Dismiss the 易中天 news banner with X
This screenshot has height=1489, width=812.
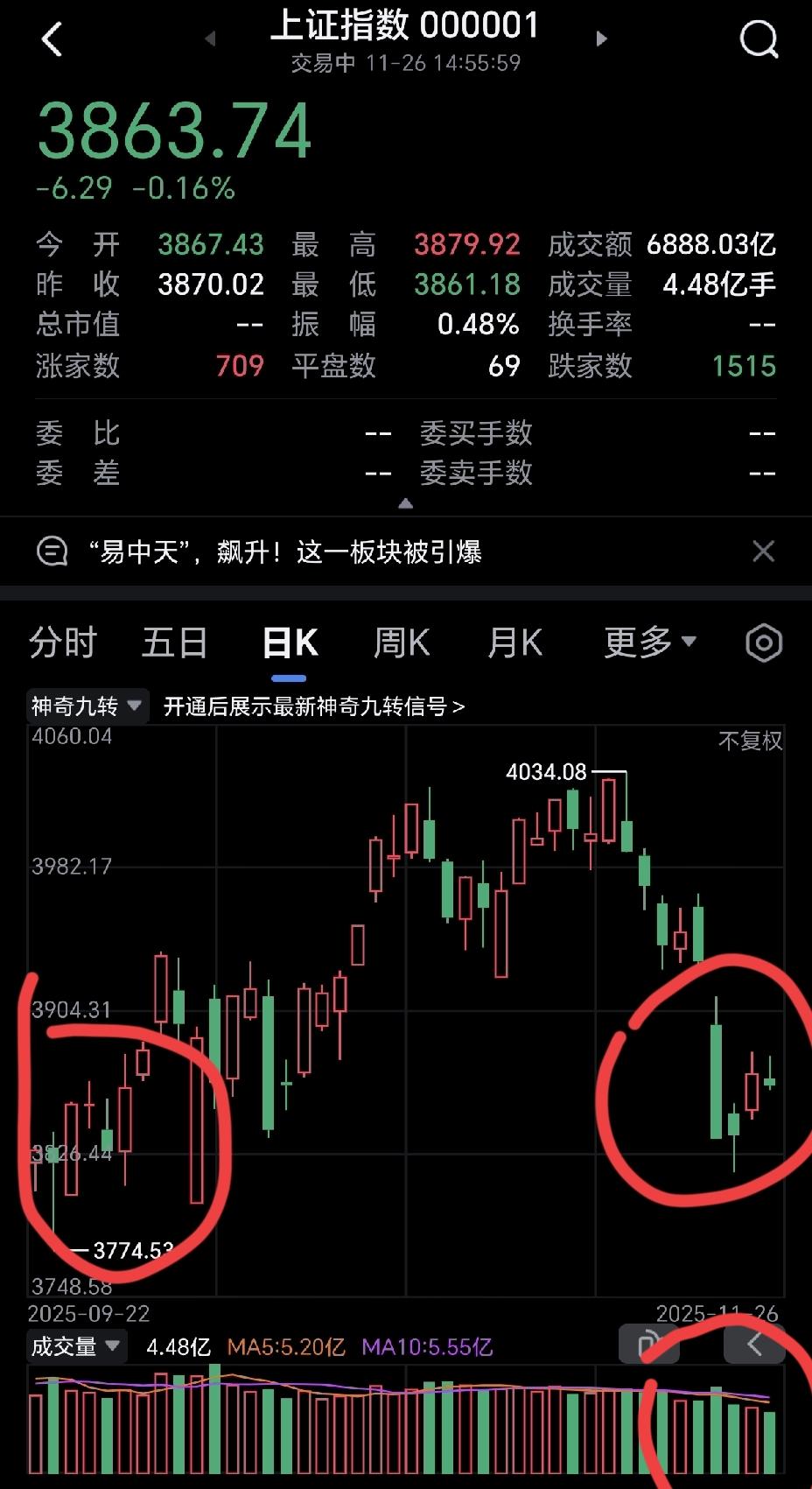(x=763, y=551)
